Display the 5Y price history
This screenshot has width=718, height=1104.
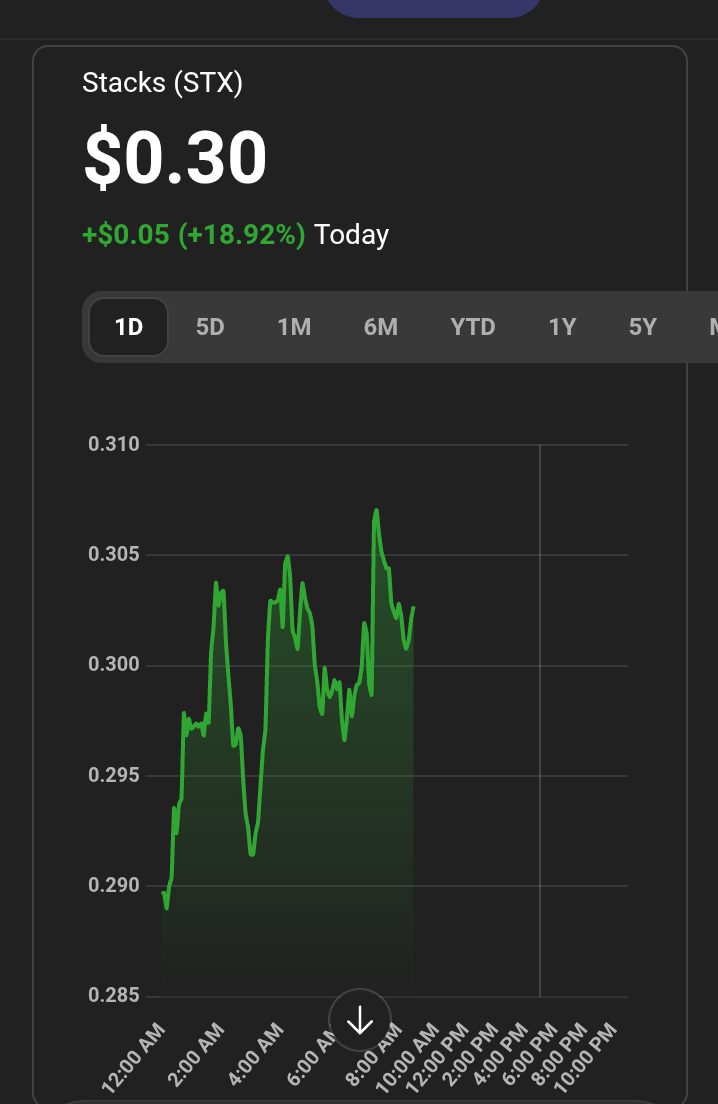(642, 327)
